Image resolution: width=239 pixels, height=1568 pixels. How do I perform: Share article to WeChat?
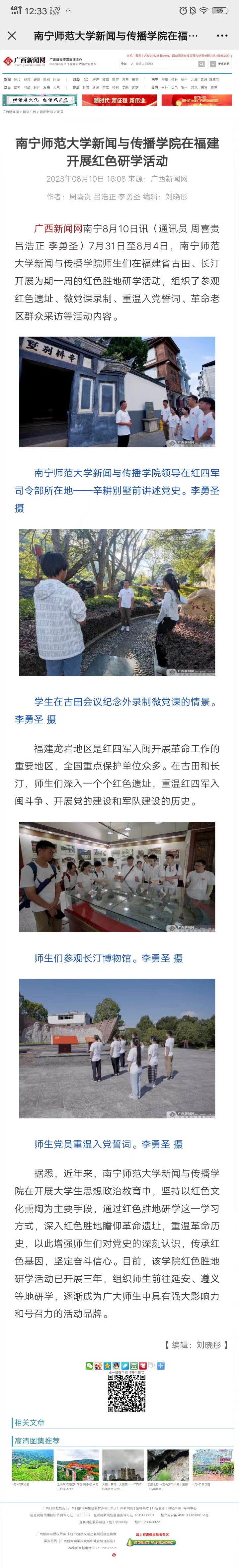click(89, 1366)
